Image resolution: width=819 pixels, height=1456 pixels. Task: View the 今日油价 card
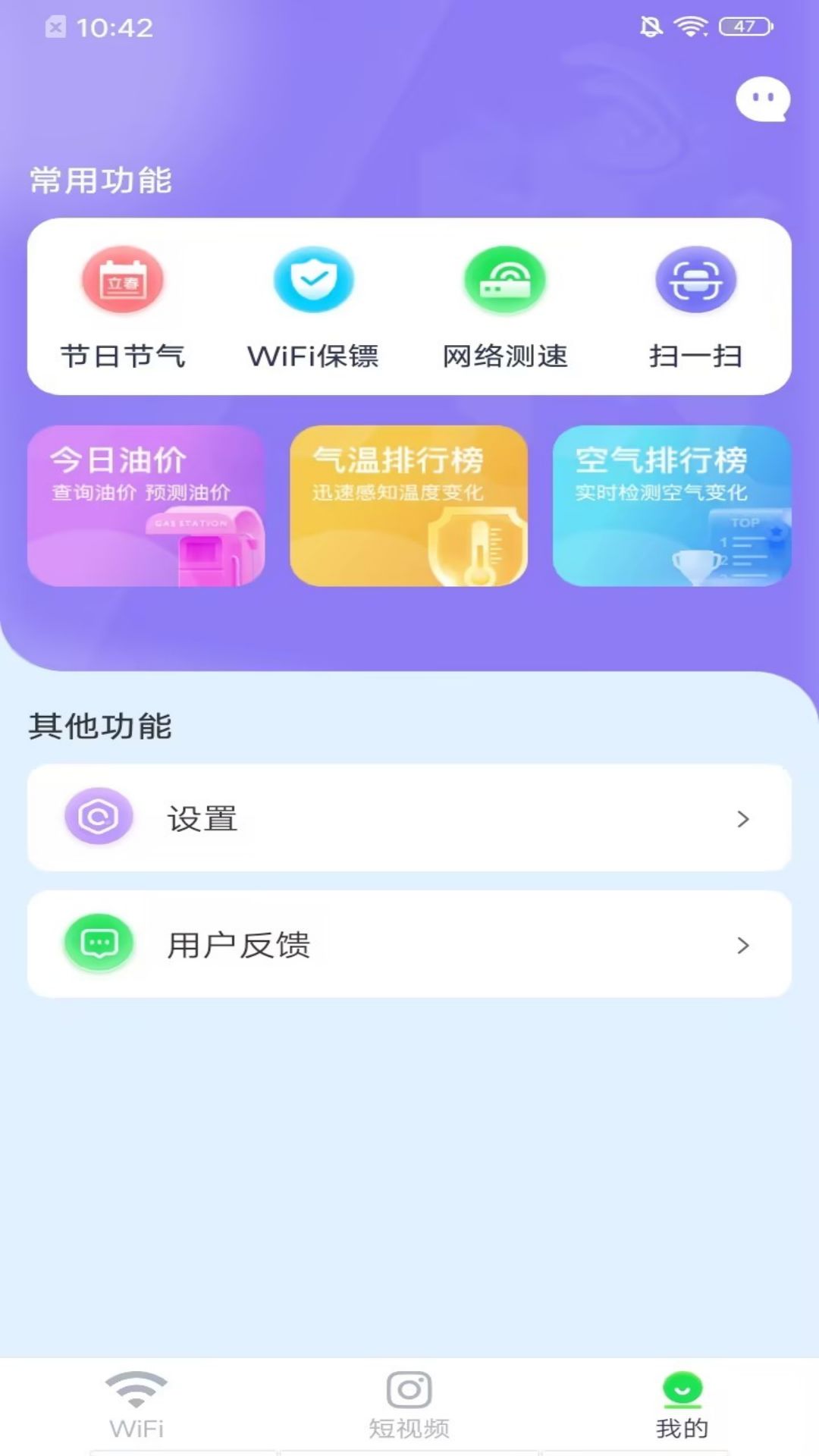(146, 506)
